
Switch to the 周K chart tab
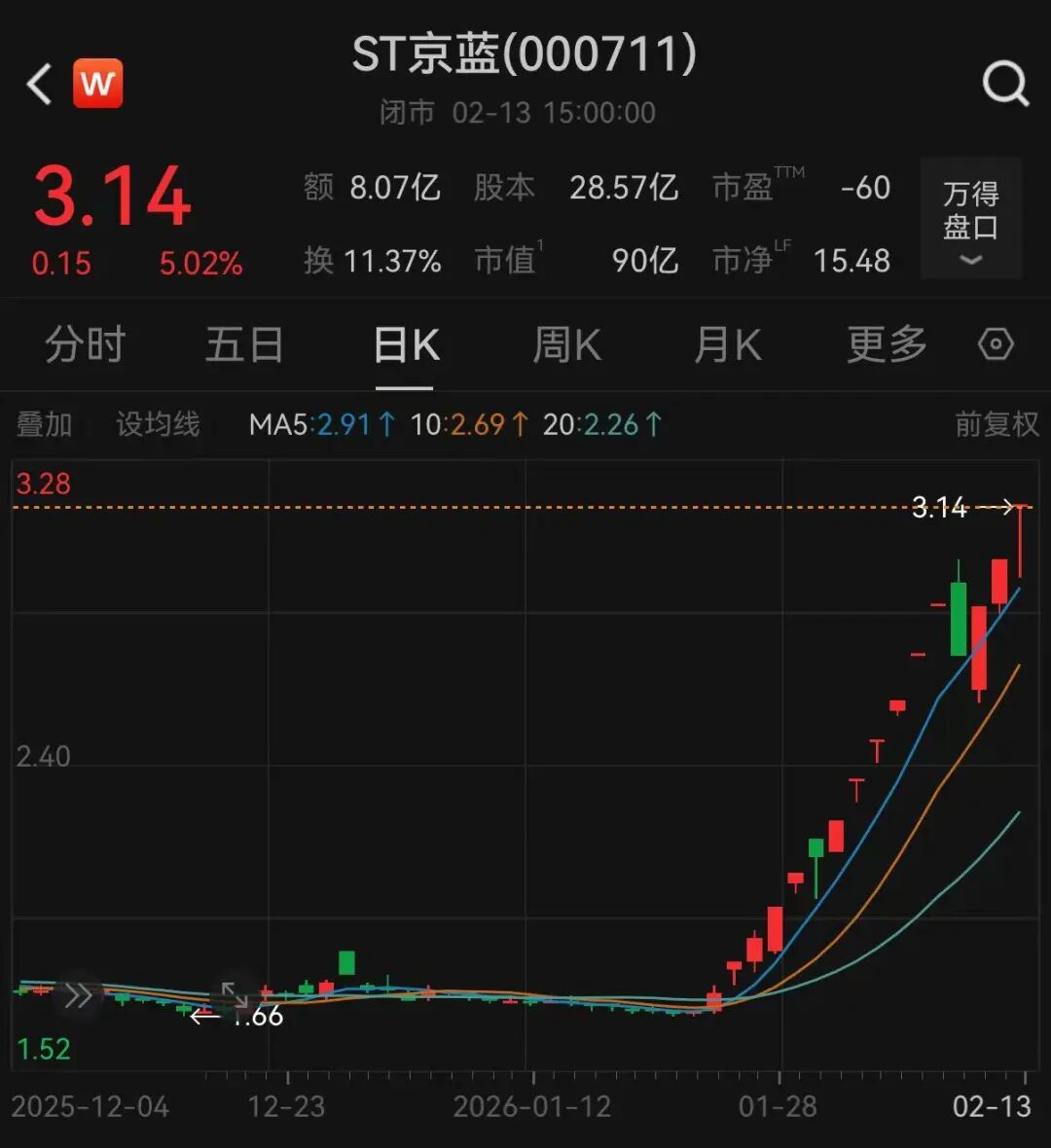click(x=566, y=345)
